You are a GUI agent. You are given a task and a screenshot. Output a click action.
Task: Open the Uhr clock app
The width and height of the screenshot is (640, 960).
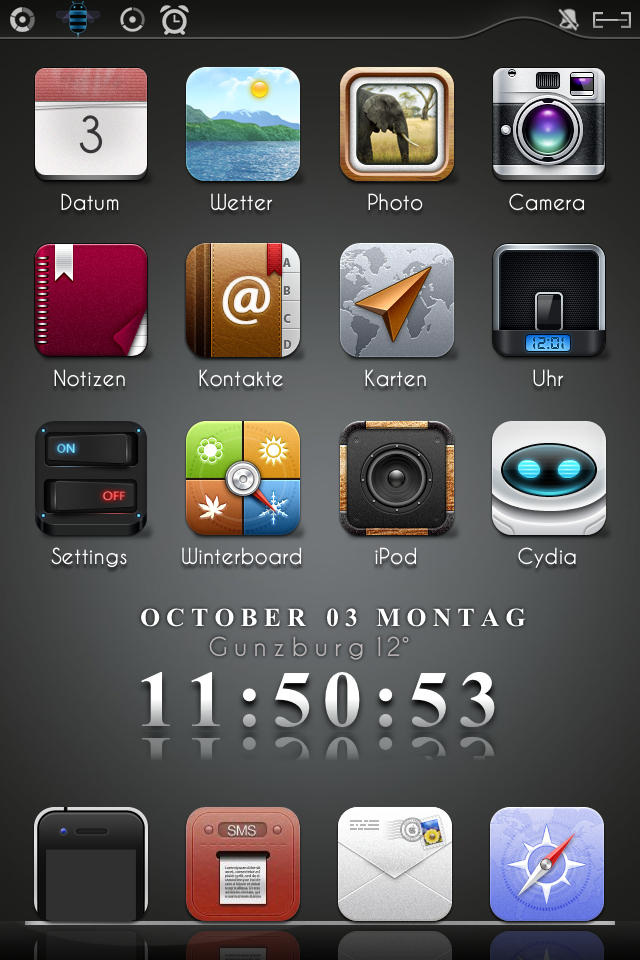(x=548, y=301)
